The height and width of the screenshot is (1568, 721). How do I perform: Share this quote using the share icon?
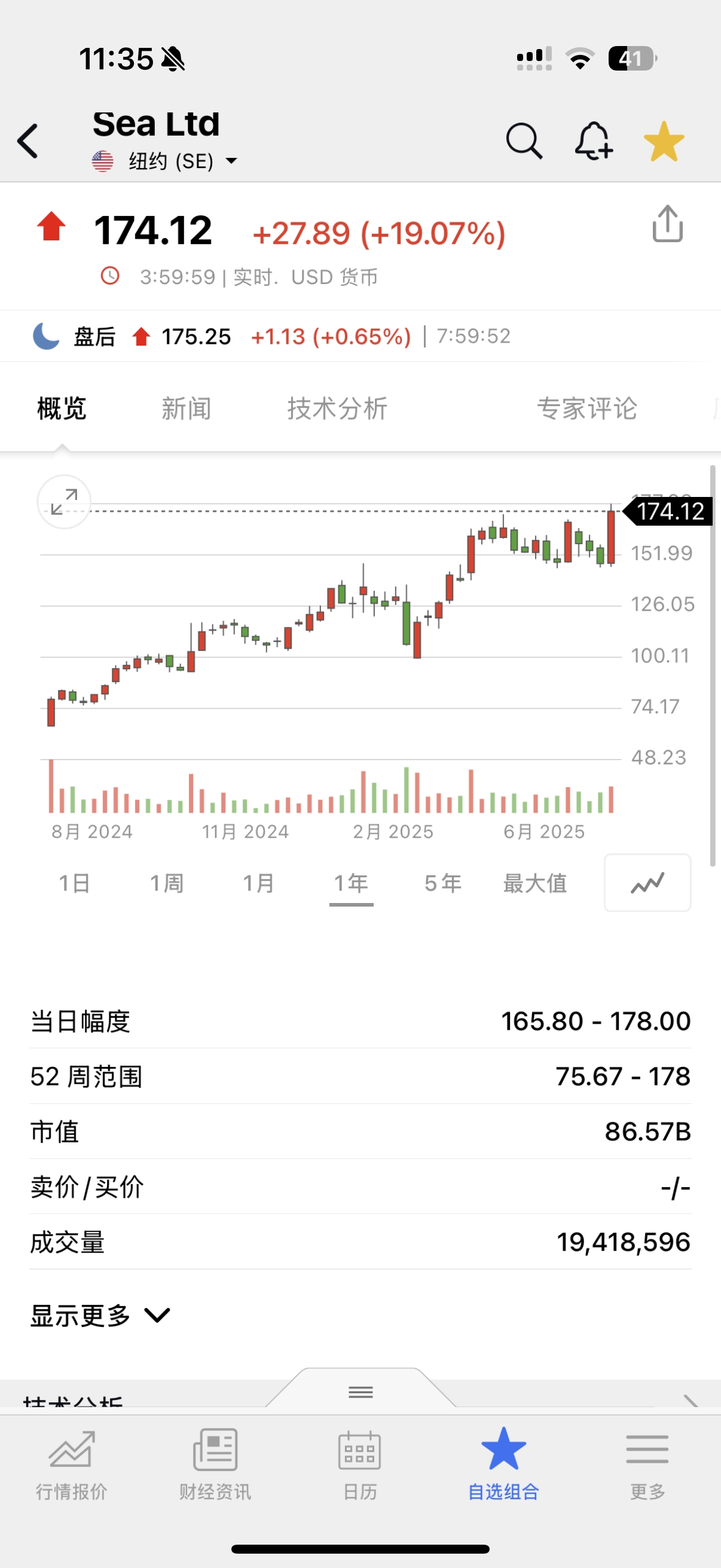click(667, 224)
